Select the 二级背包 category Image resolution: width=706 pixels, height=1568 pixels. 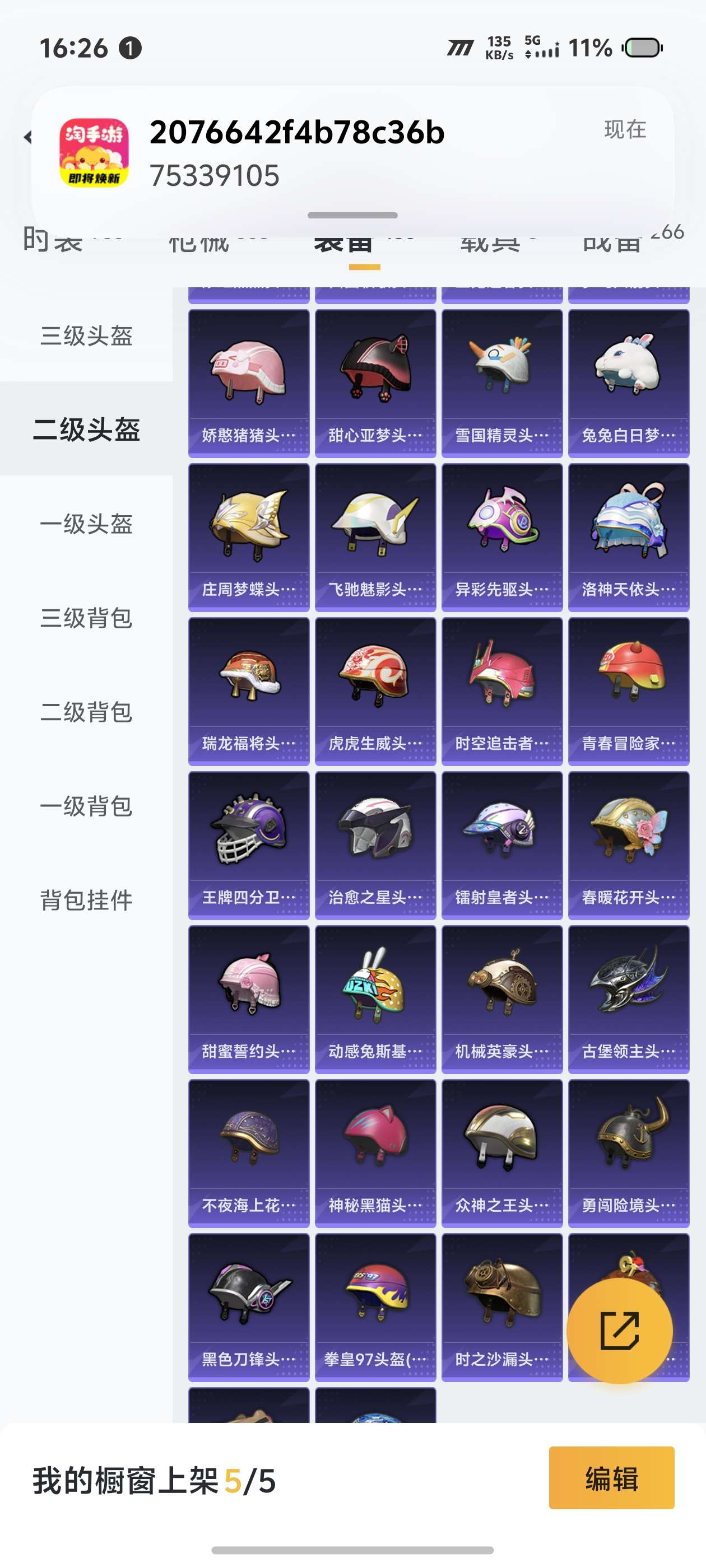pos(86,711)
